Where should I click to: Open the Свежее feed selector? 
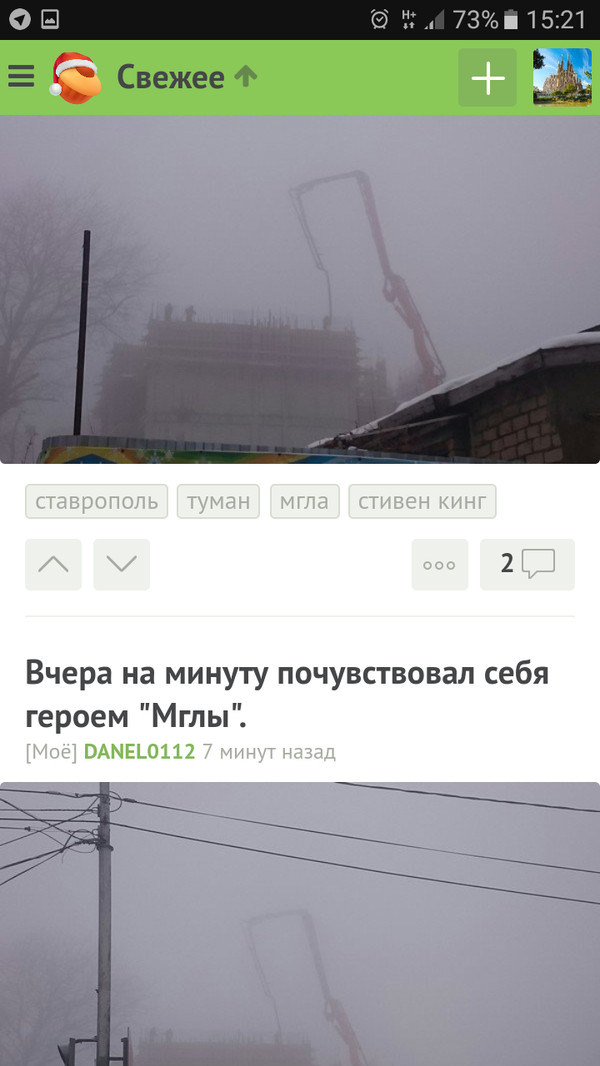(x=187, y=77)
